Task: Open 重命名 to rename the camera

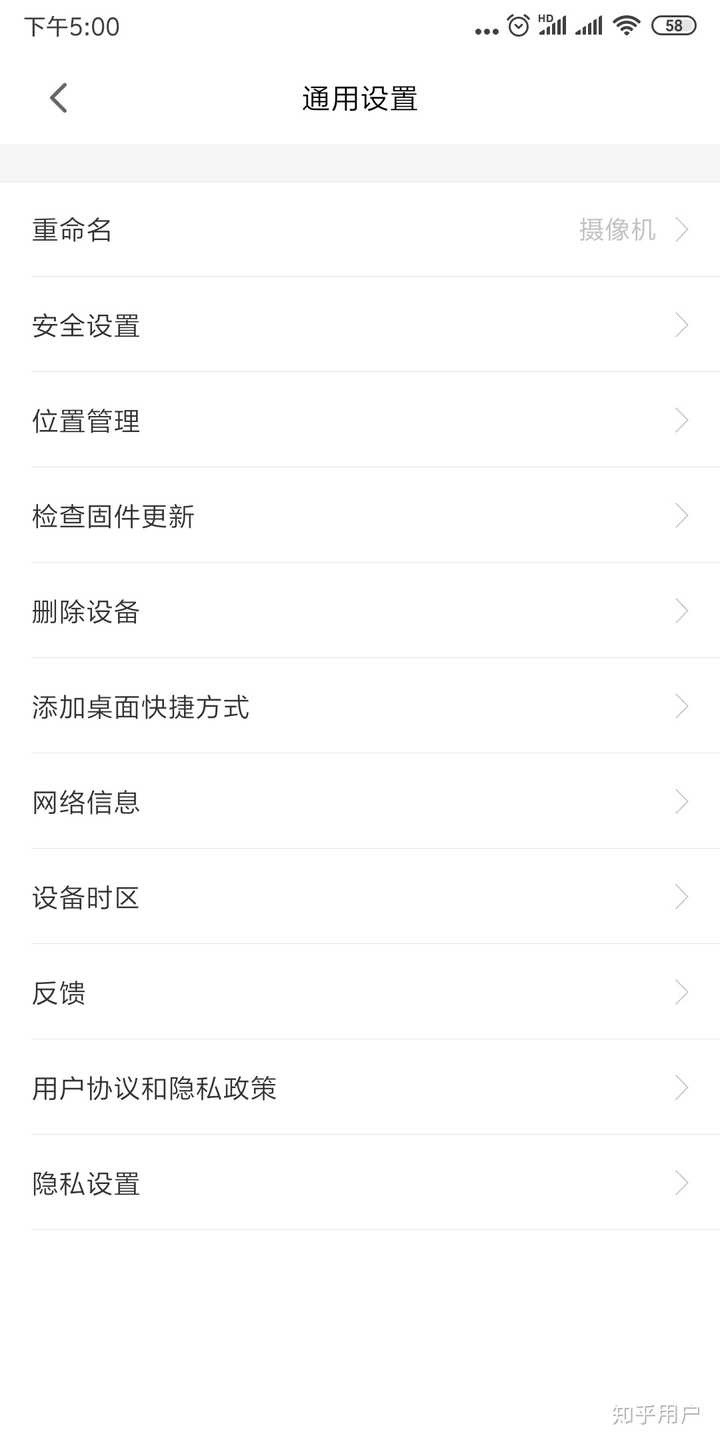Action: pyautogui.click(x=360, y=230)
